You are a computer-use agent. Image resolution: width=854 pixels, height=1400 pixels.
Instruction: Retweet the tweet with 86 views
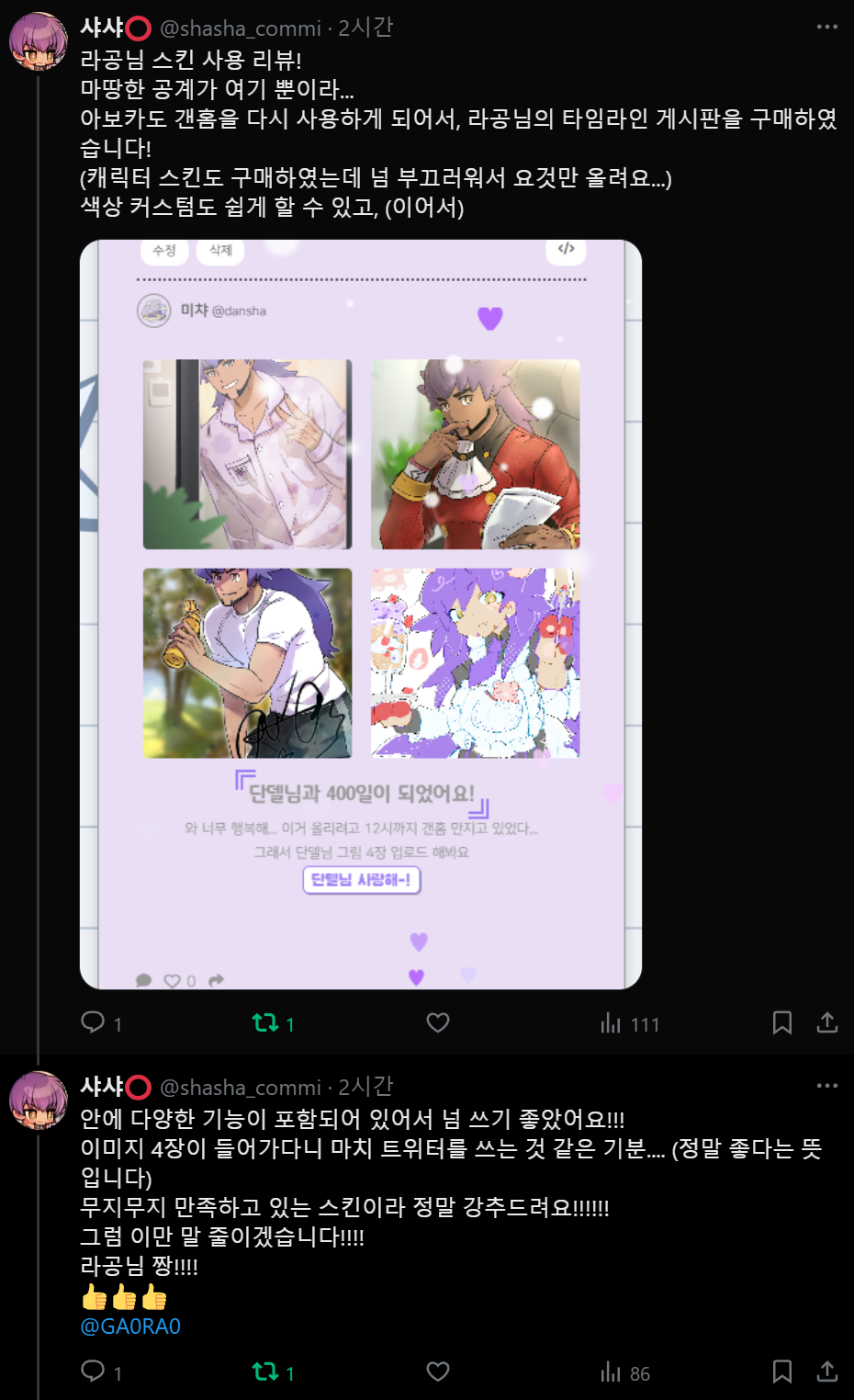click(x=266, y=1372)
